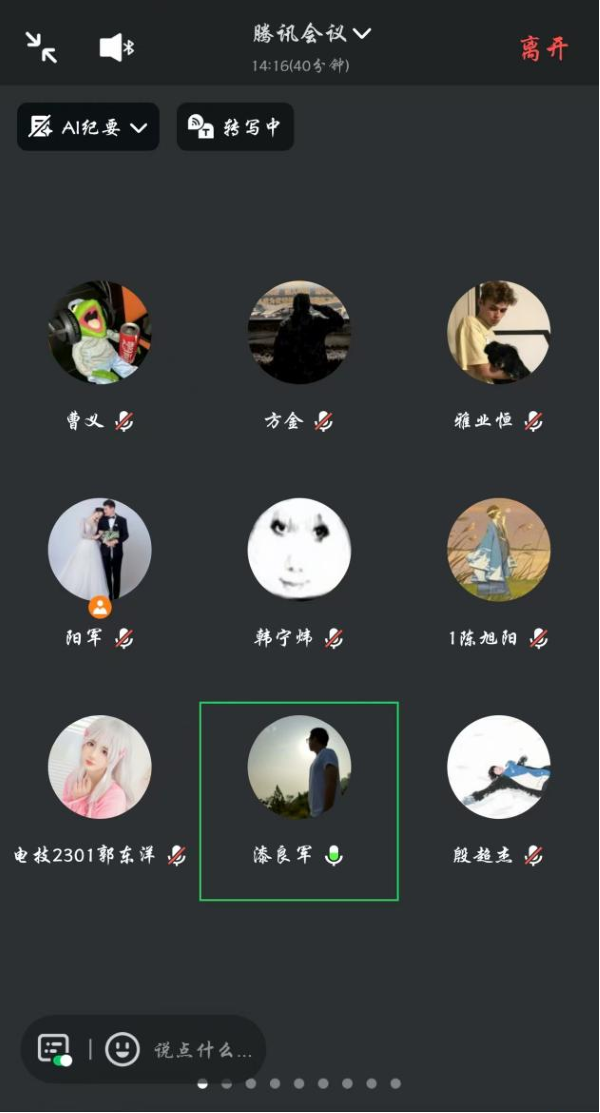The height and width of the screenshot is (1113, 600).
Task: Select participant 方金's avatar
Action: [299, 332]
